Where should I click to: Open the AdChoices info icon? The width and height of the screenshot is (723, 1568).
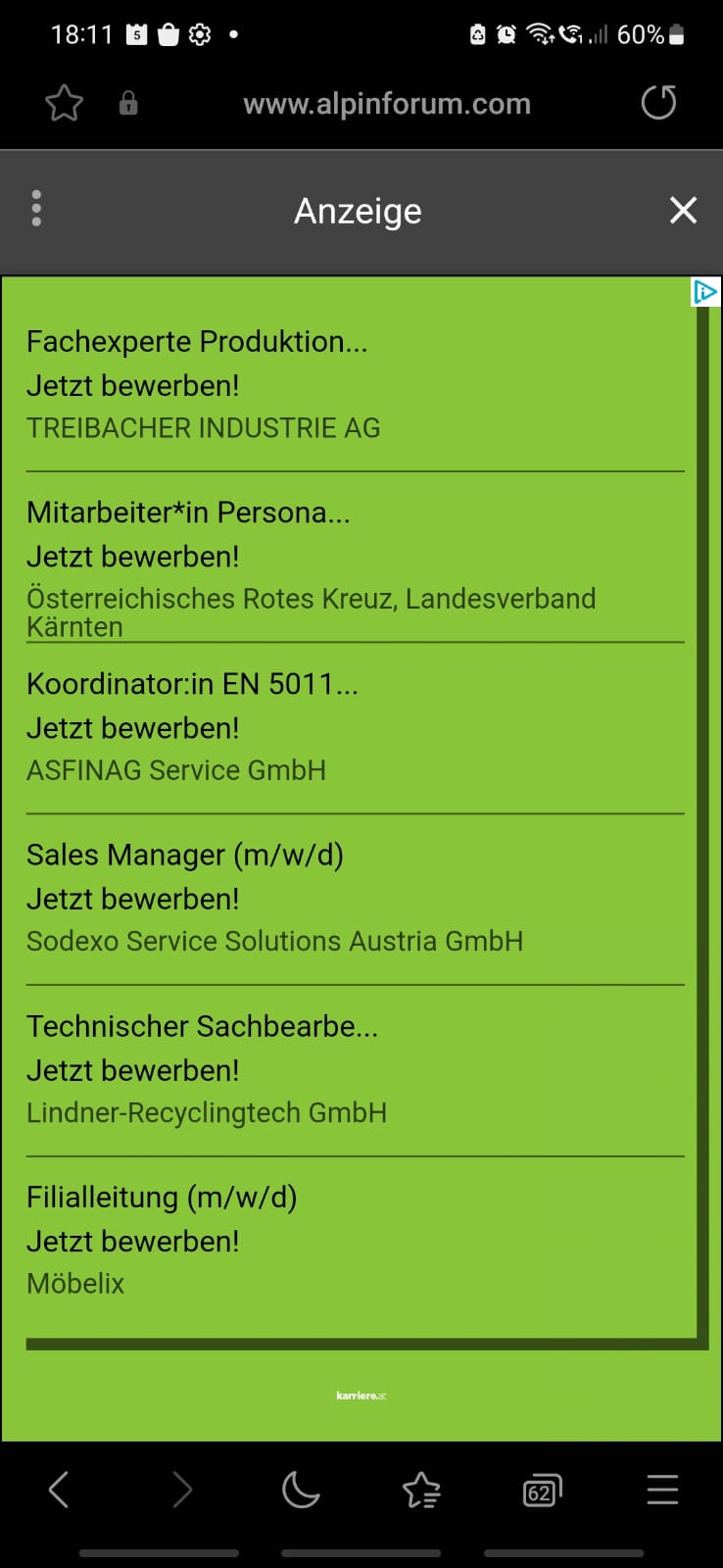(x=704, y=292)
